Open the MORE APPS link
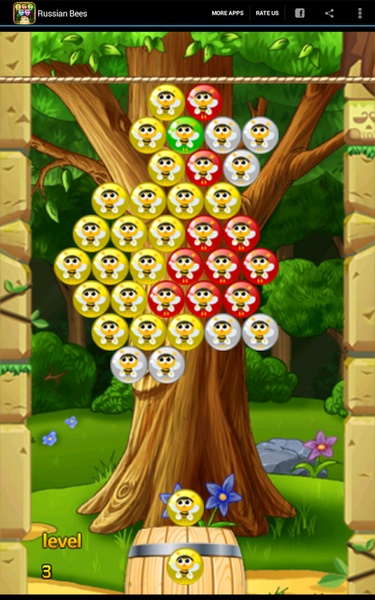Screen dimensions: 375x600 point(227,13)
